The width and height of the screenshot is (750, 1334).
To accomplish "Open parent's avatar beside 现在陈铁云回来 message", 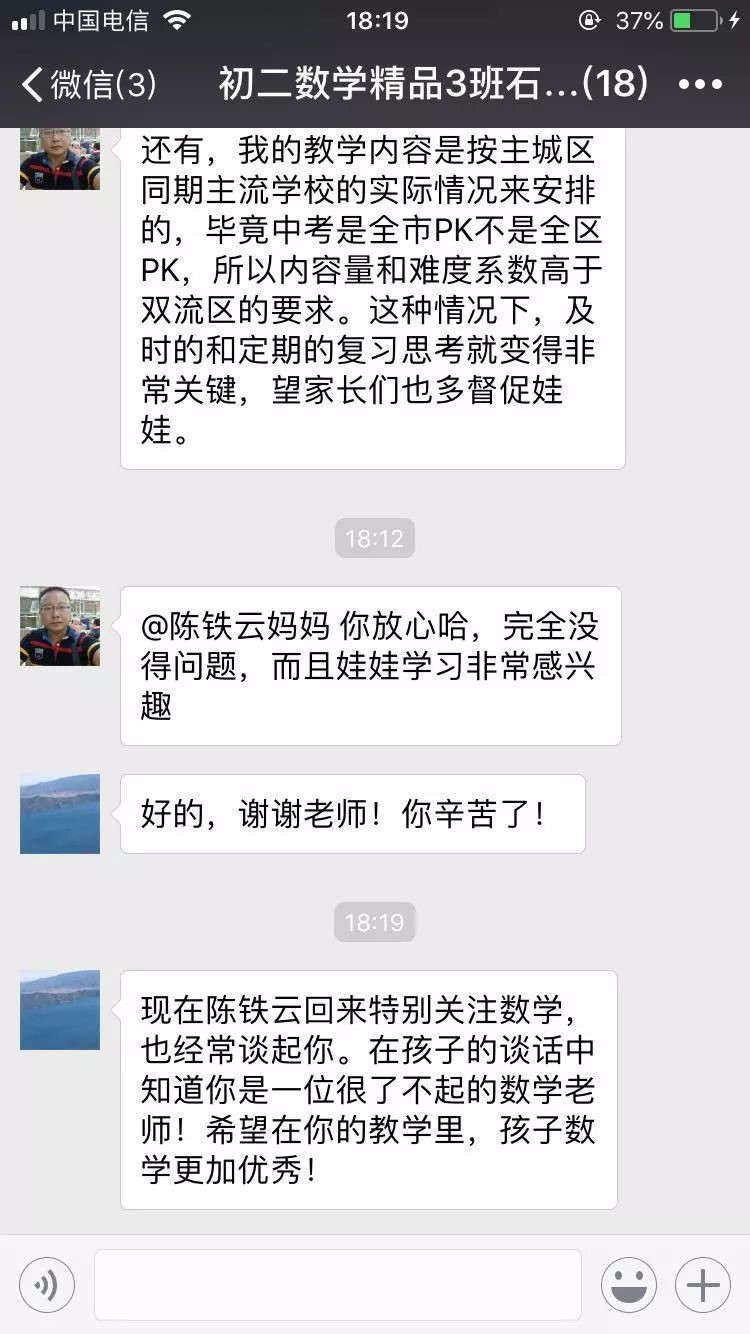I will pos(60,1009).
